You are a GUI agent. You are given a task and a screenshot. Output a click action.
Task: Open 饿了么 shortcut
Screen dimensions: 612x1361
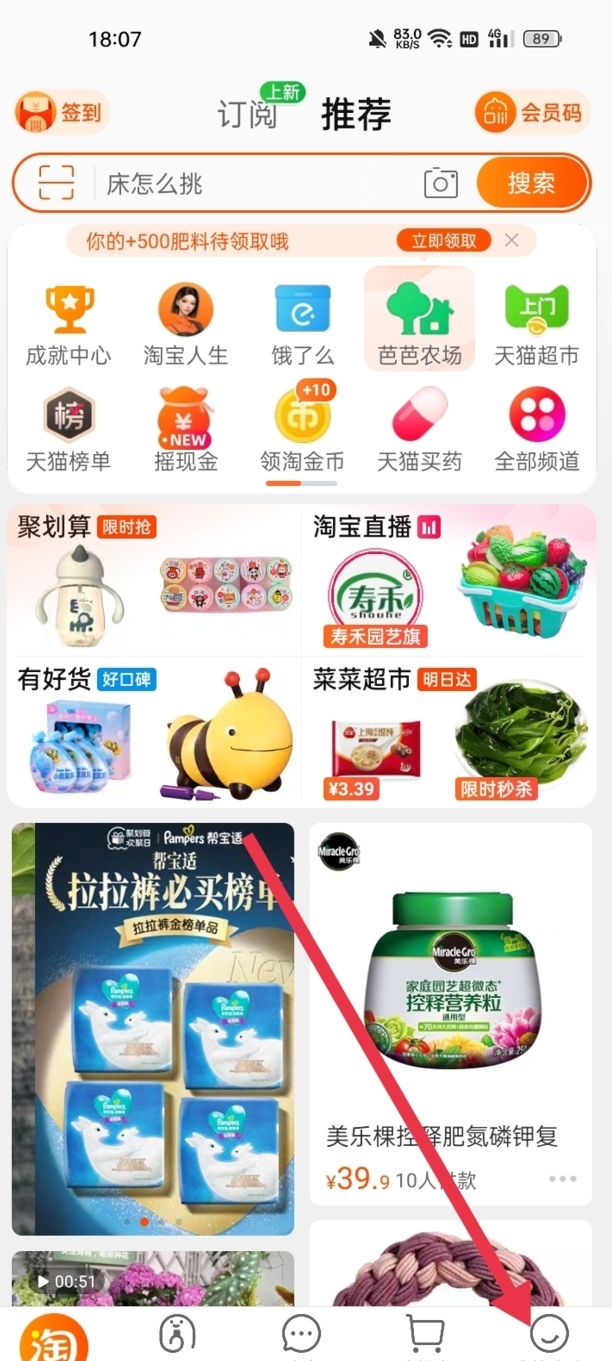[302, 325]
